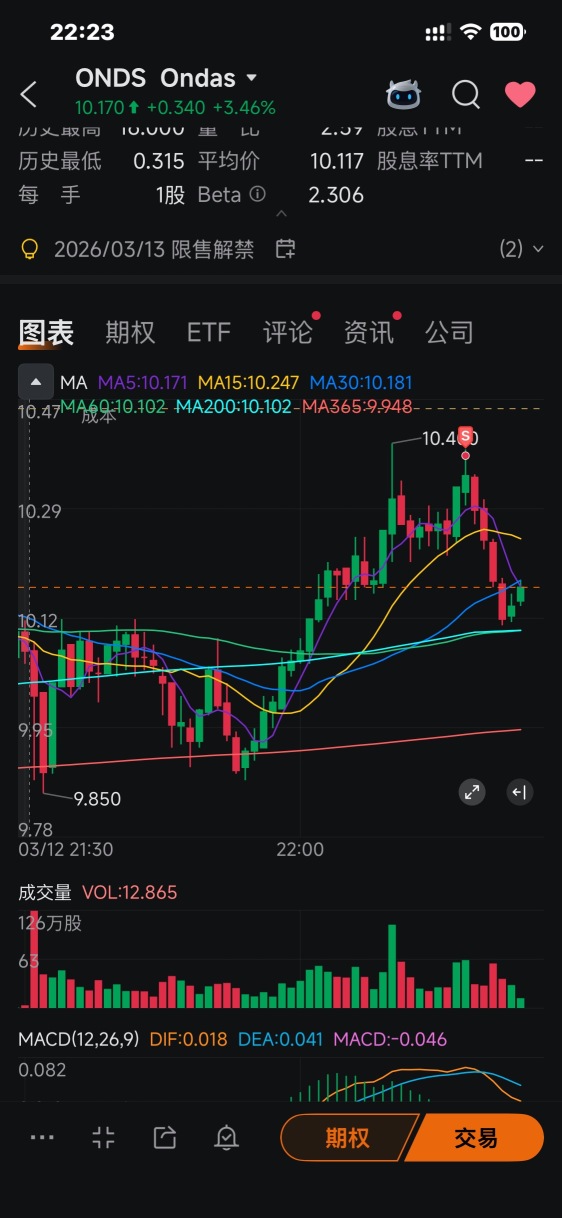The width and height of the screenshot is (562, 1218).
Task: Switch to the 评论 tab
Action: pyautogui.click(x=288, y=332)
